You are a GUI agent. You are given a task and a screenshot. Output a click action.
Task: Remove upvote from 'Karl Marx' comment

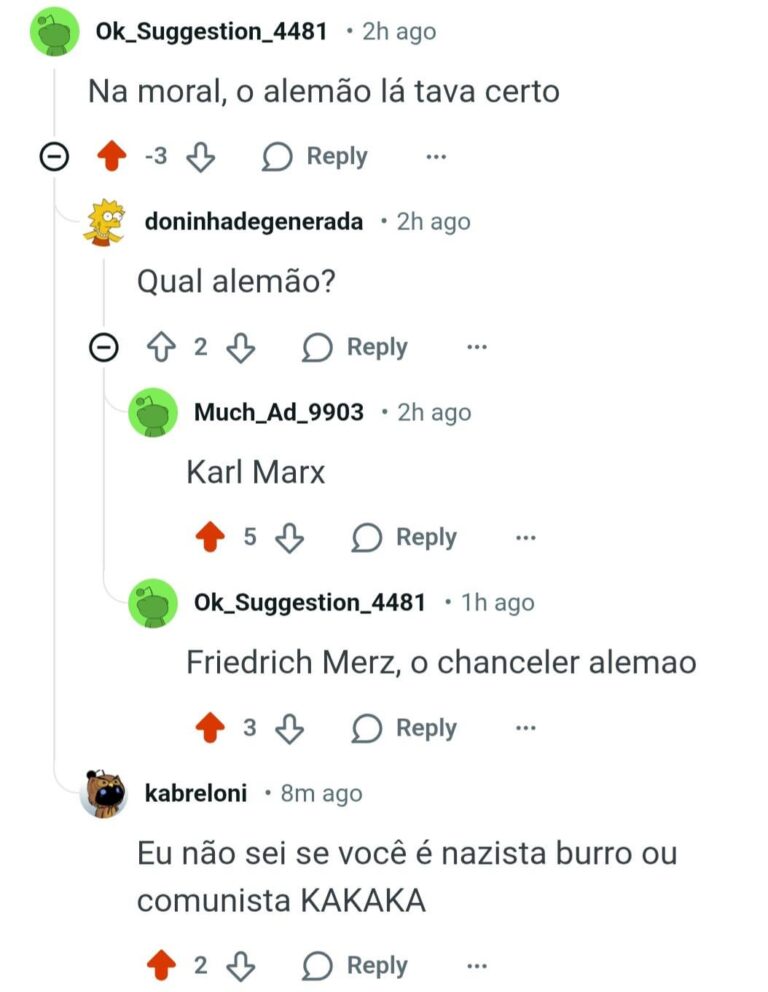pyautogui.click(x=210, y=538)
